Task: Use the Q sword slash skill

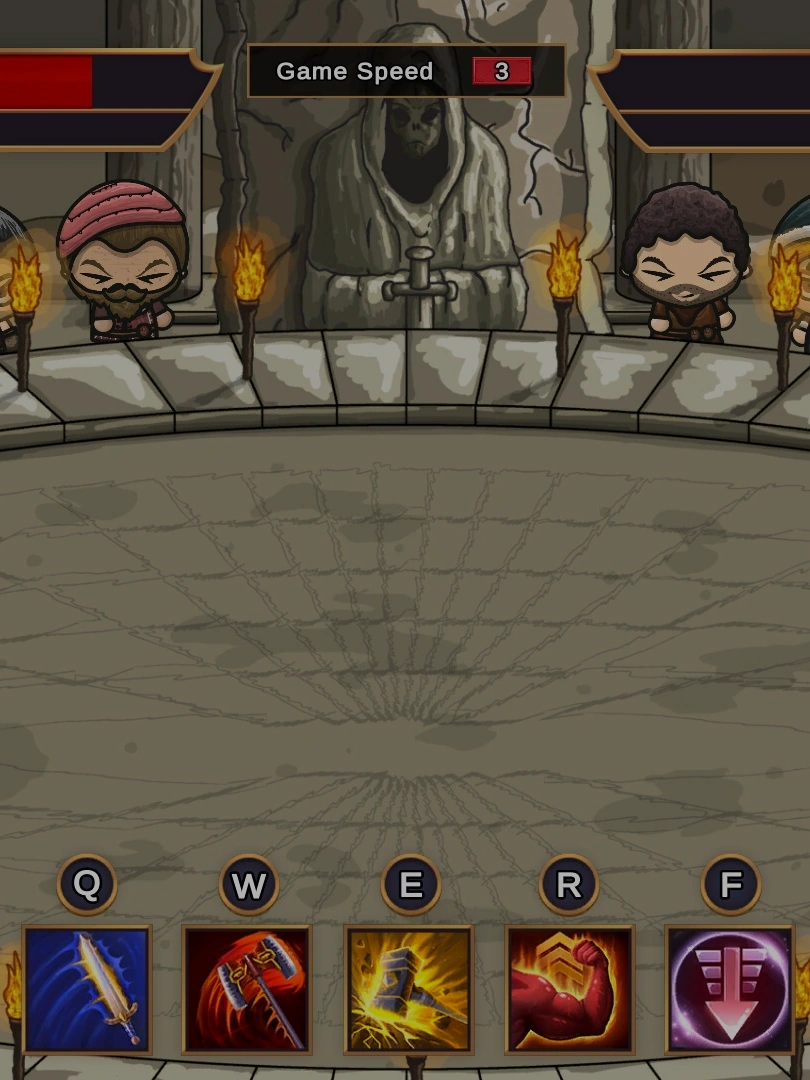Action: (x=87, y=989)
